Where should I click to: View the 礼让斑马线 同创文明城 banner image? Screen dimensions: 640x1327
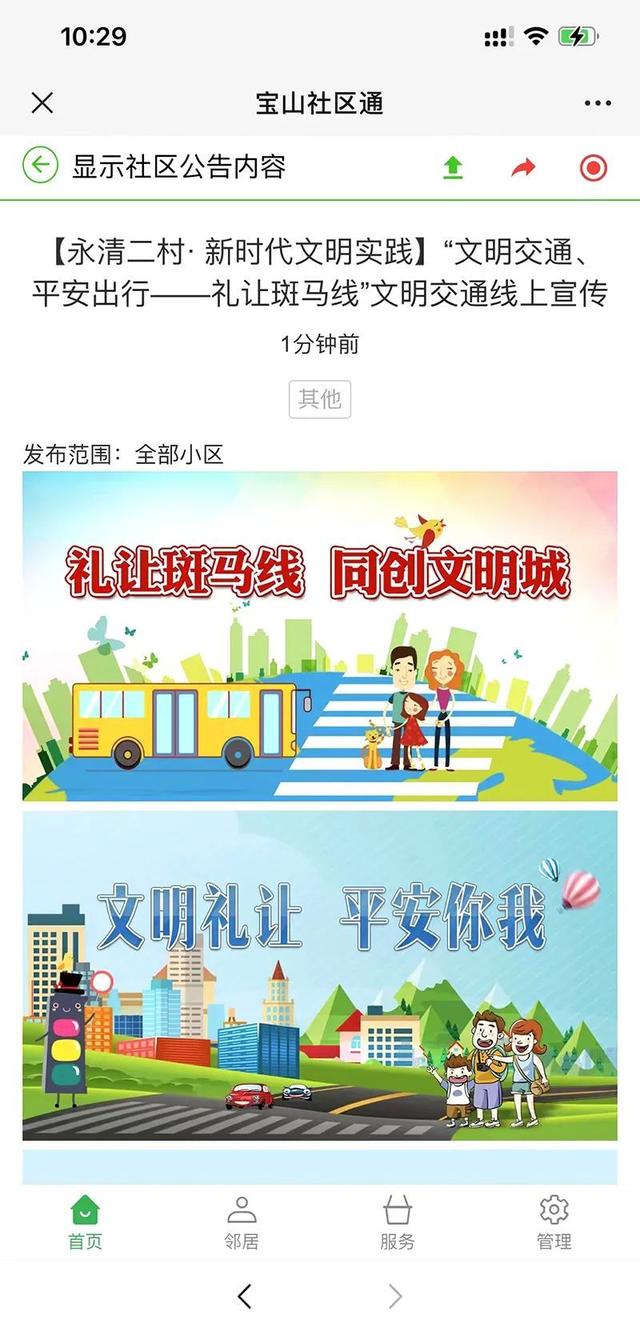(x=320, y=636)
